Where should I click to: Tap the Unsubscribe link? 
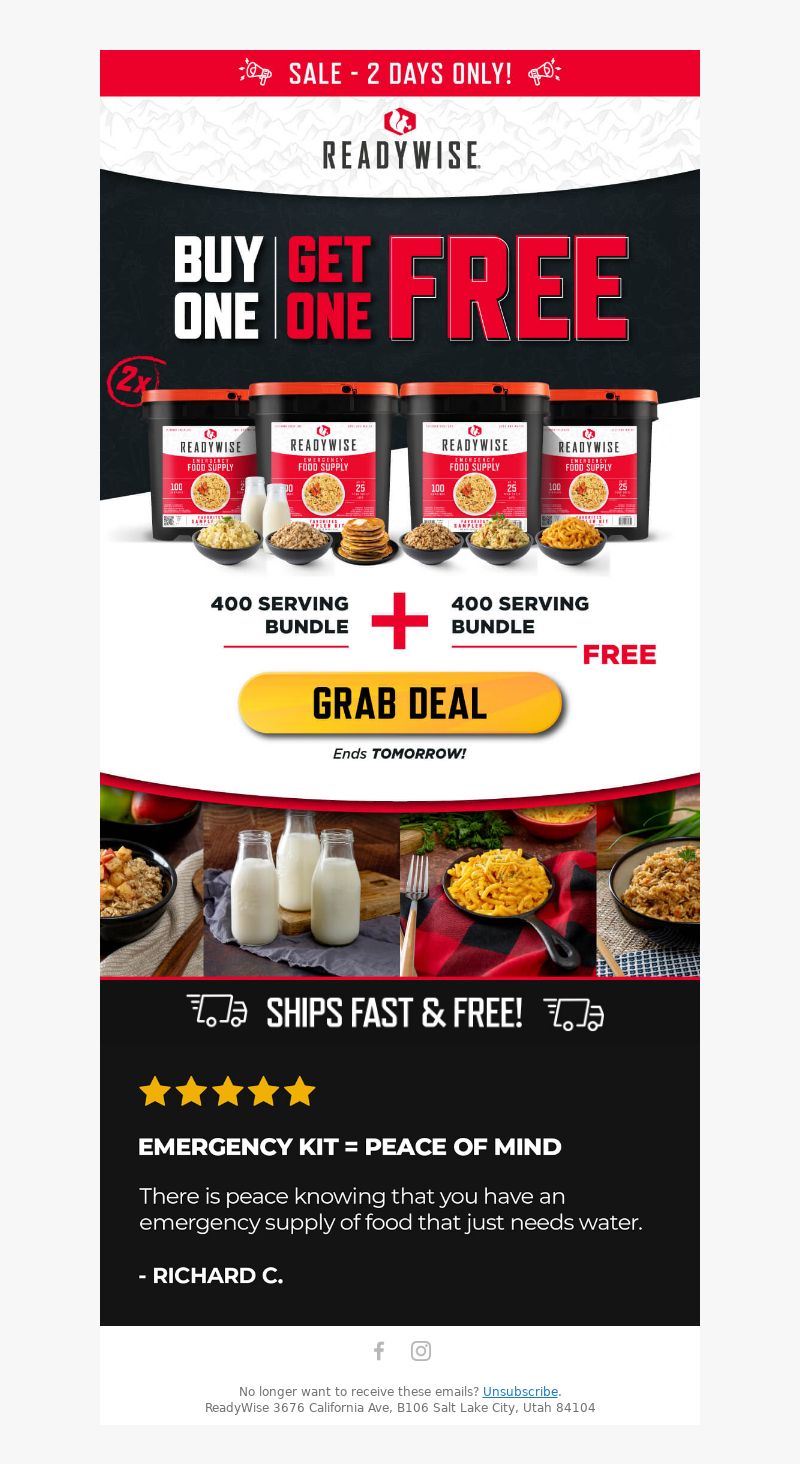click(520, 1392)
